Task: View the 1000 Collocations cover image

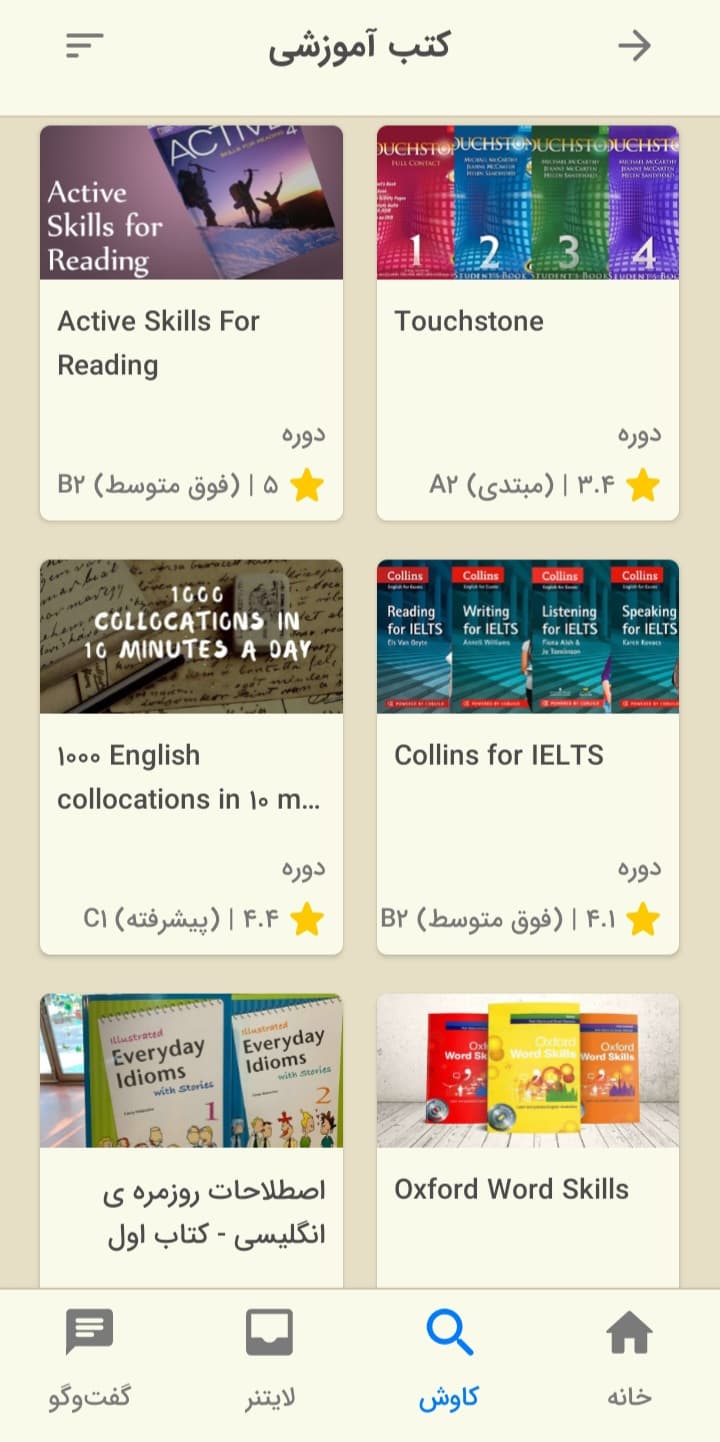Action: click(x=191, y=637)
